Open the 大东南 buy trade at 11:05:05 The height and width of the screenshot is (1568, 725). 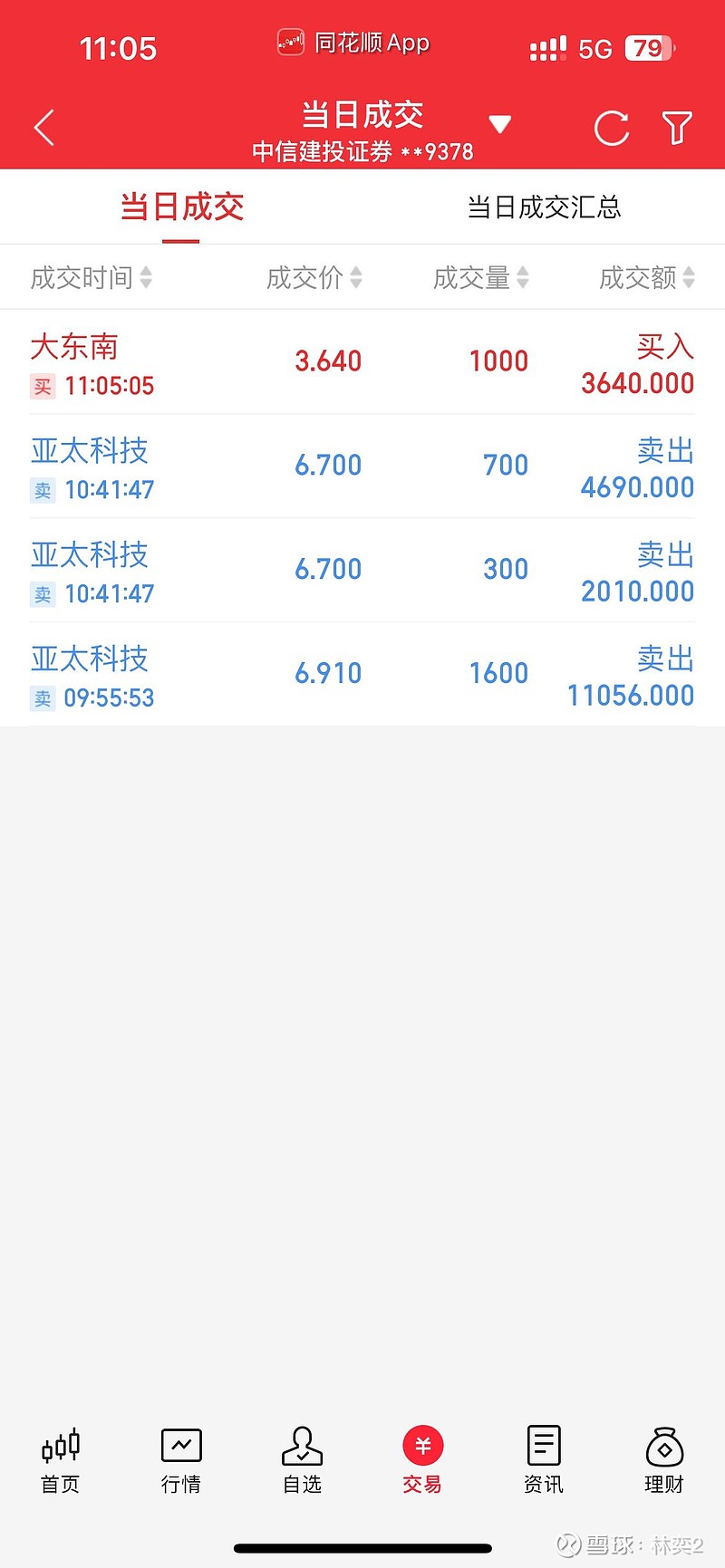(362, 362)
